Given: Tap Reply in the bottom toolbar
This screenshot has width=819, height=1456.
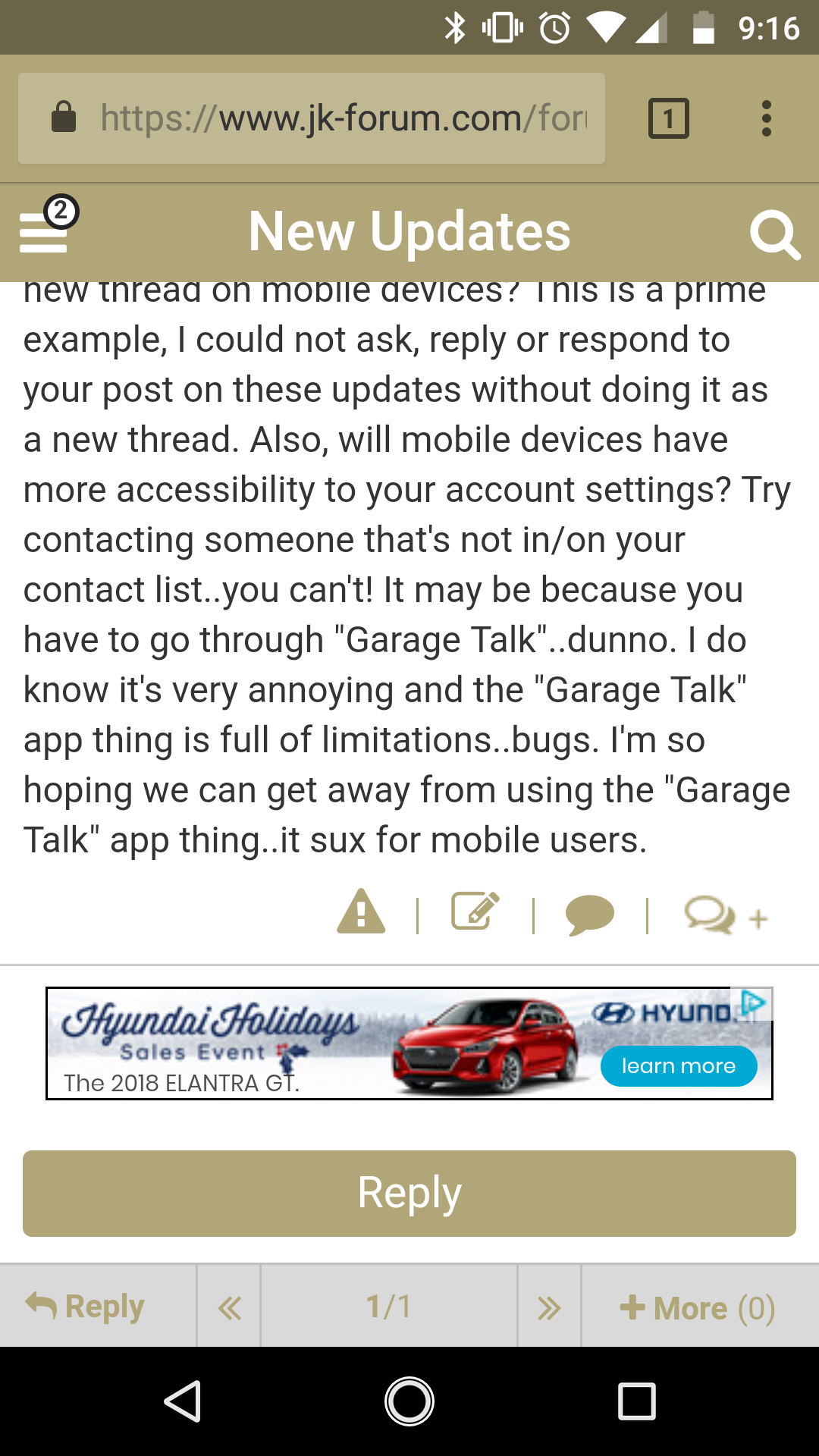Looking at the screenshot, I should click(86, 1307).
